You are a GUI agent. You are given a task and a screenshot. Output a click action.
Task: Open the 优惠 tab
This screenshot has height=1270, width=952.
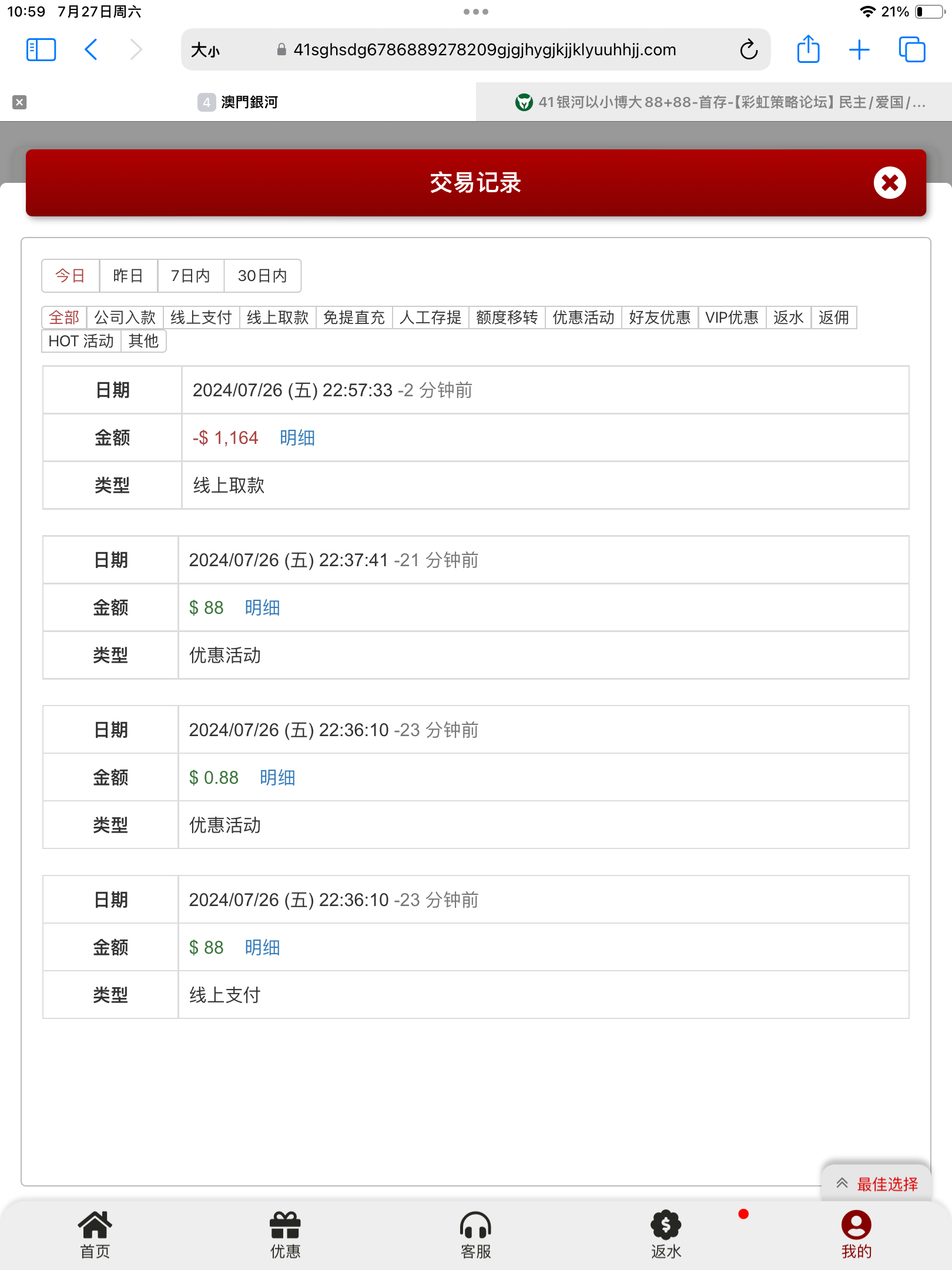pyautogui.click(x=285, y=1234)
